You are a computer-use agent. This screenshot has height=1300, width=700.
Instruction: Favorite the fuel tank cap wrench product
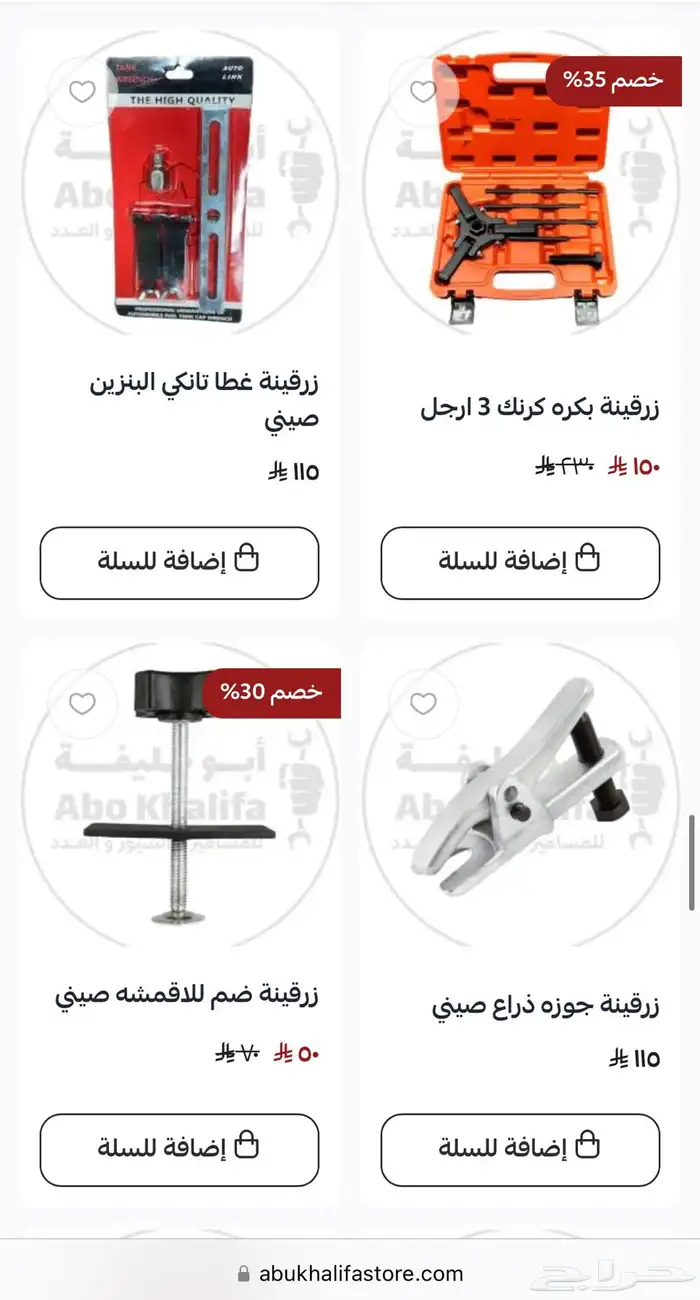point(82,92)
